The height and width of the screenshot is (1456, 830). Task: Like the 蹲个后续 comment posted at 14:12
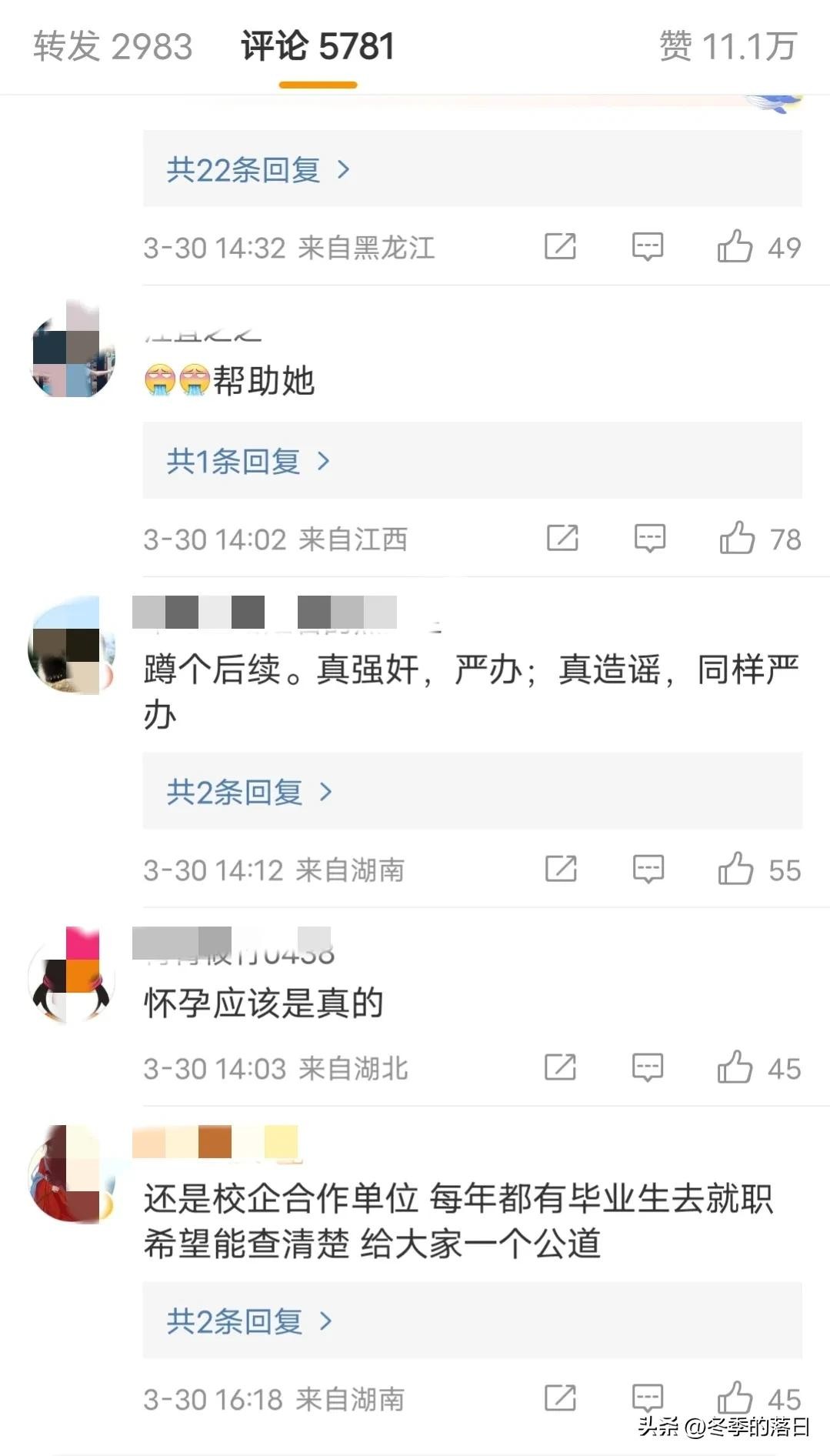point(735,870)
